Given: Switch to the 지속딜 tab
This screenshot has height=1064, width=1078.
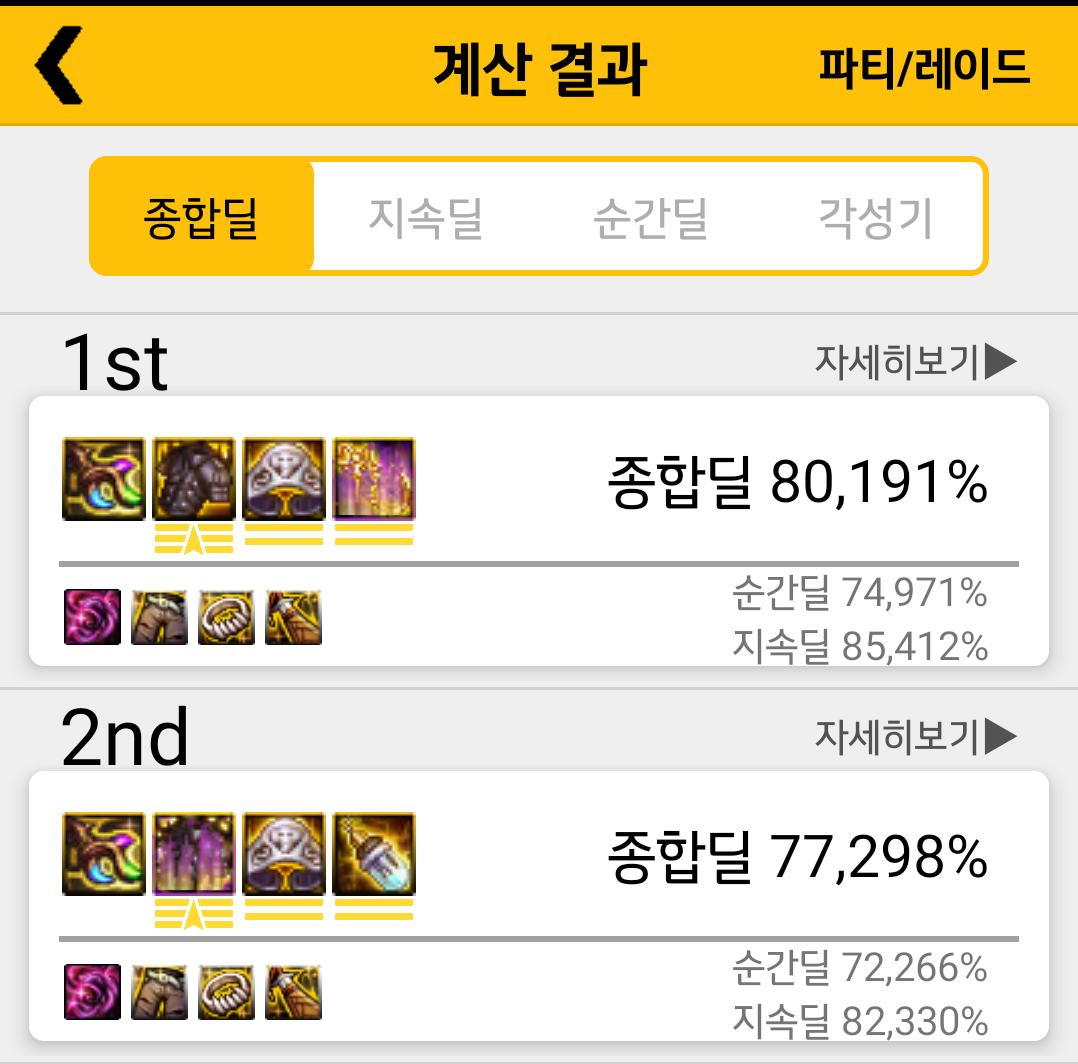Looking at the screenshot, I should pyautogui.click(x=426, y=217).
